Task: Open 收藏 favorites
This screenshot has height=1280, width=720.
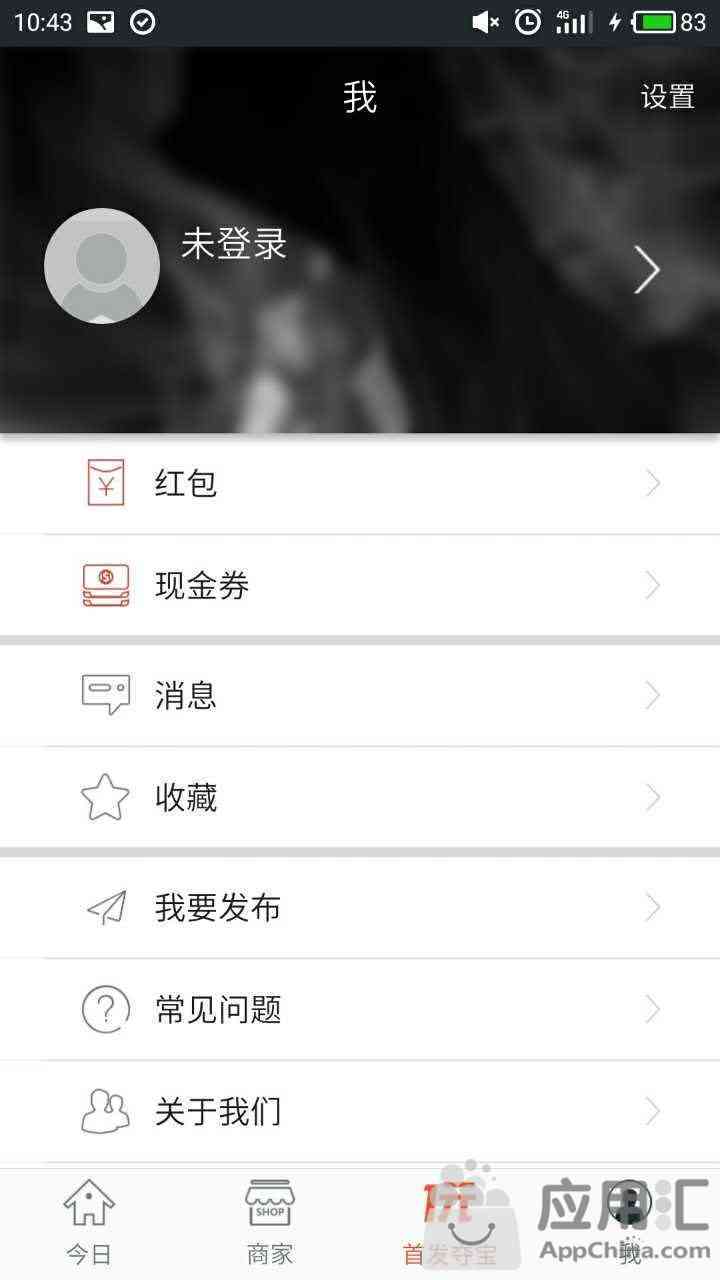Action: [x=360, y=798]
